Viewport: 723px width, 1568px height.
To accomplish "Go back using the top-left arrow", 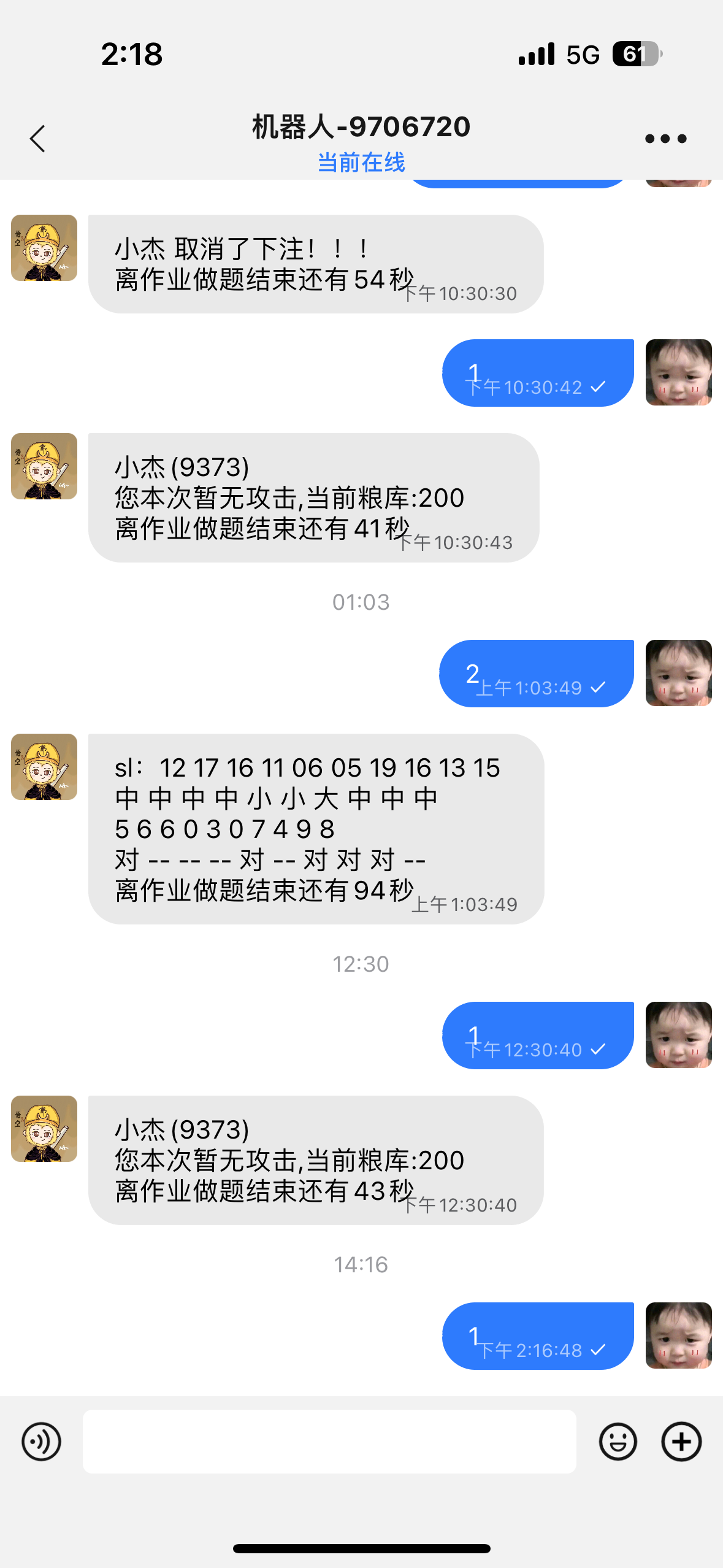I will (38, 139).
